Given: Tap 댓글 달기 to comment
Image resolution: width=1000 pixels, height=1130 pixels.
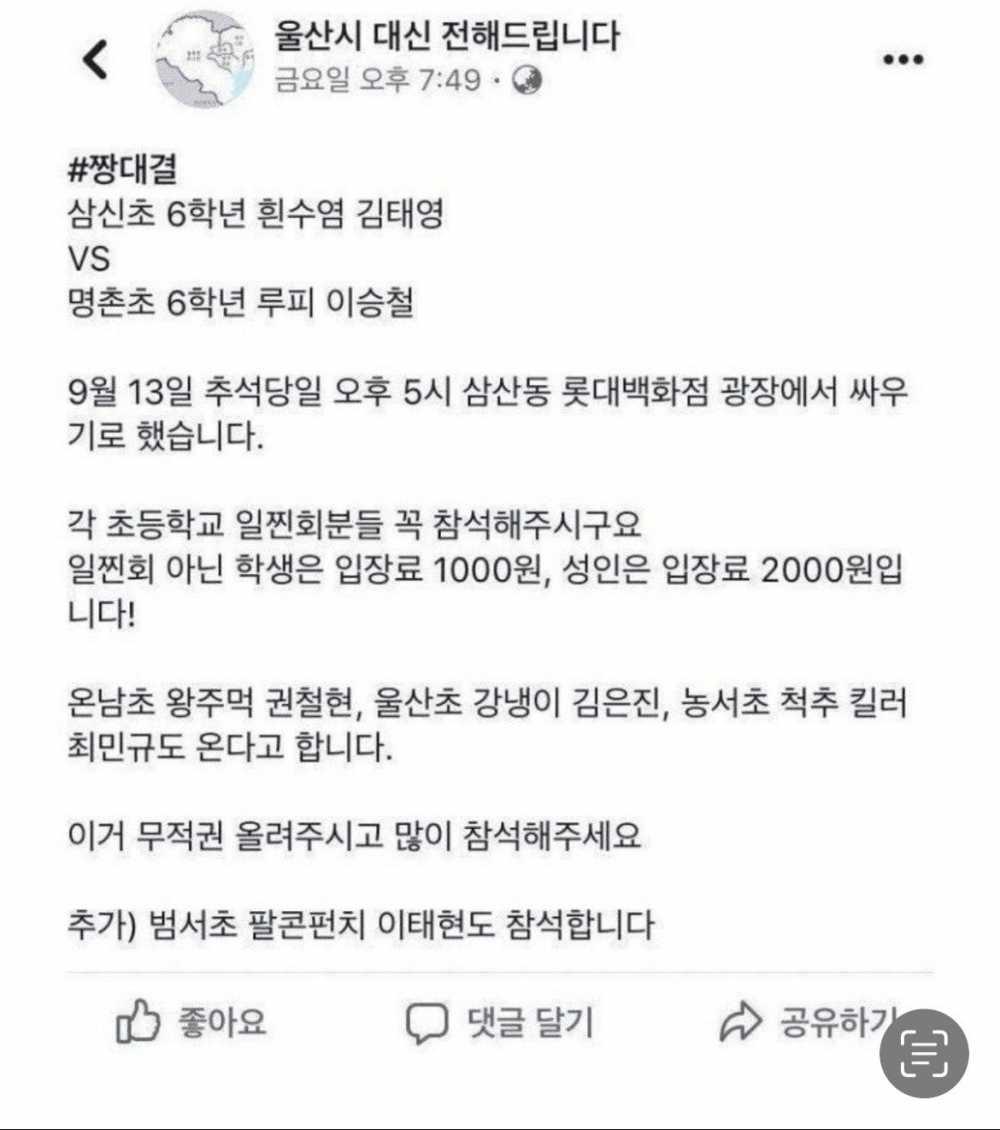Looking at the screenshot, I should coord(499,1022).
